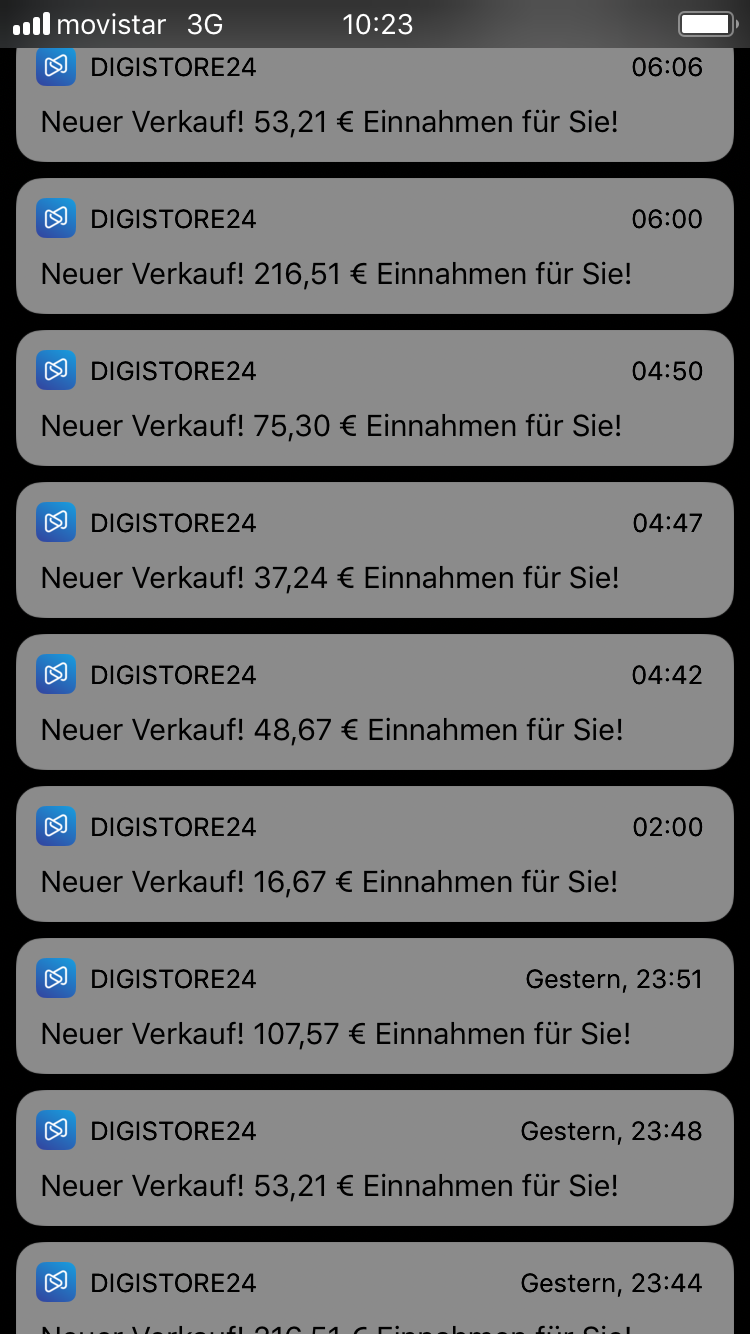
Task: Open the 06:06 notification for 53,21 €
Action: (375, 104)
